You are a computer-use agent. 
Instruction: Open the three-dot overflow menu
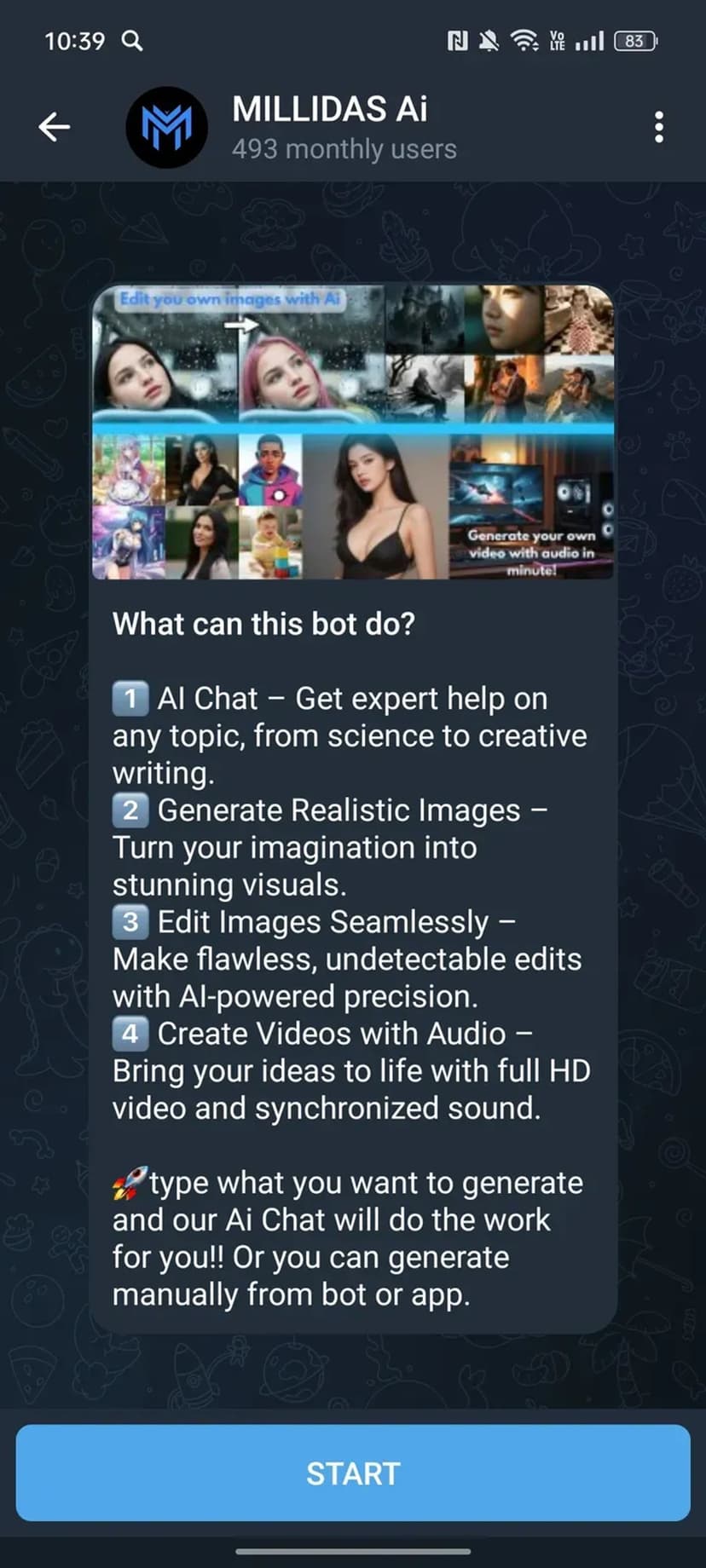pos(658,127)
